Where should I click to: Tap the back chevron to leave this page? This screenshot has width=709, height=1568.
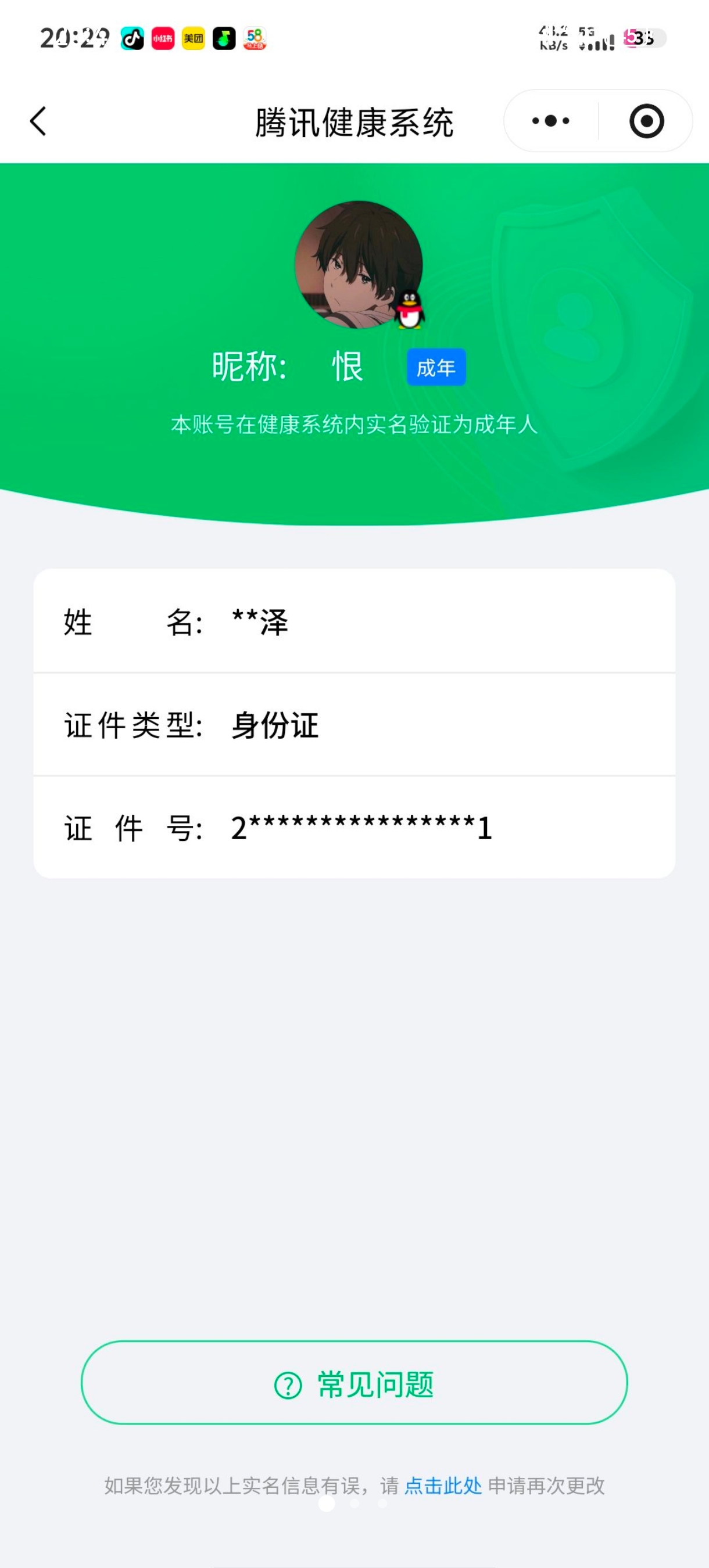point(38,121)
